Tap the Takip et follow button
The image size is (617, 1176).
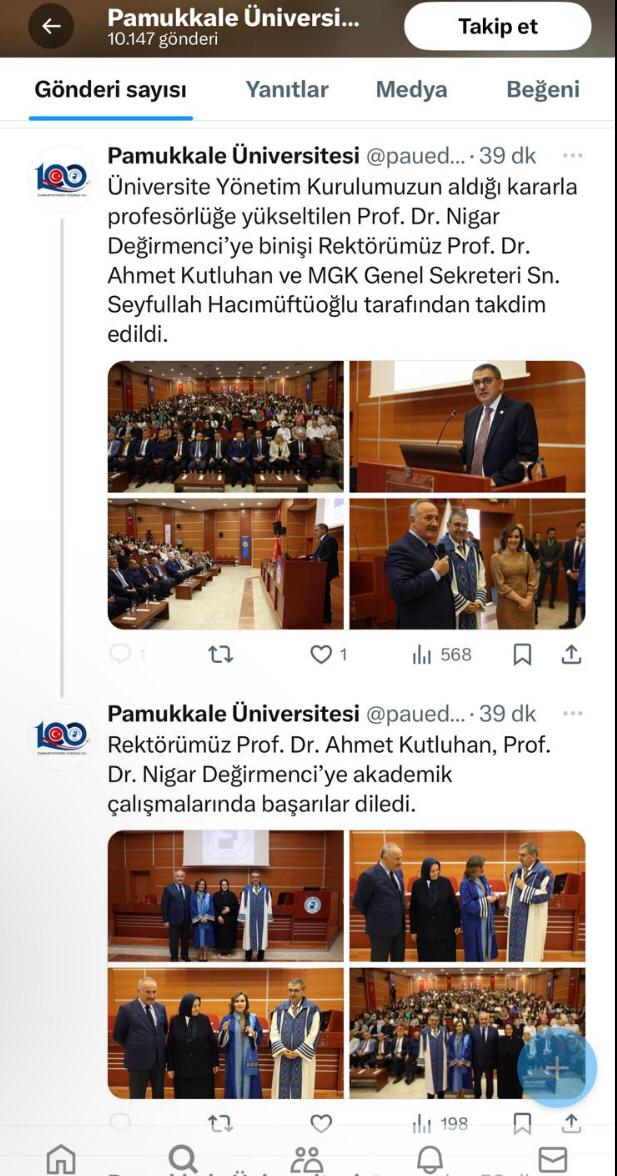[x=497, y=27]
